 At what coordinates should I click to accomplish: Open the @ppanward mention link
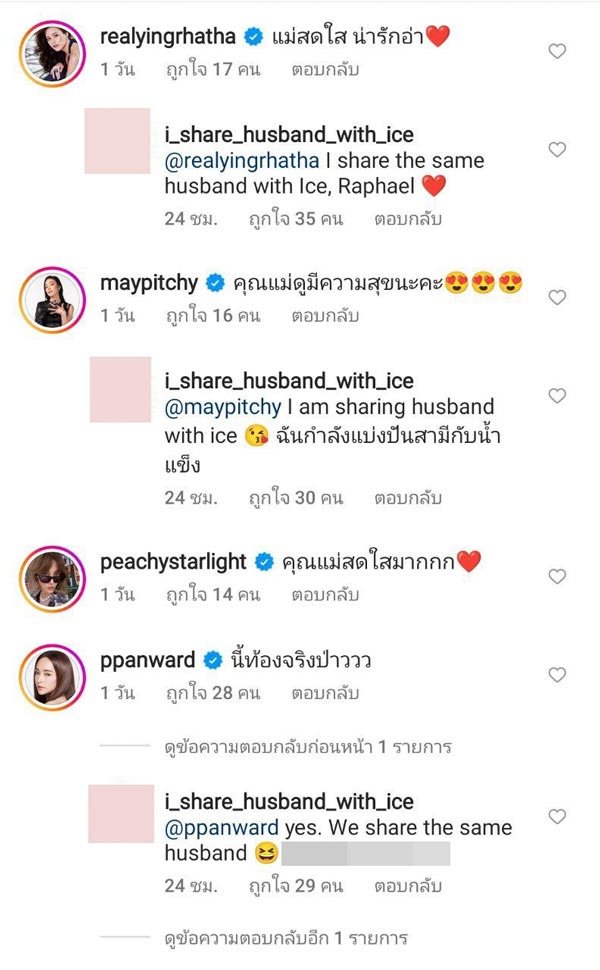[x=210, y=828]
